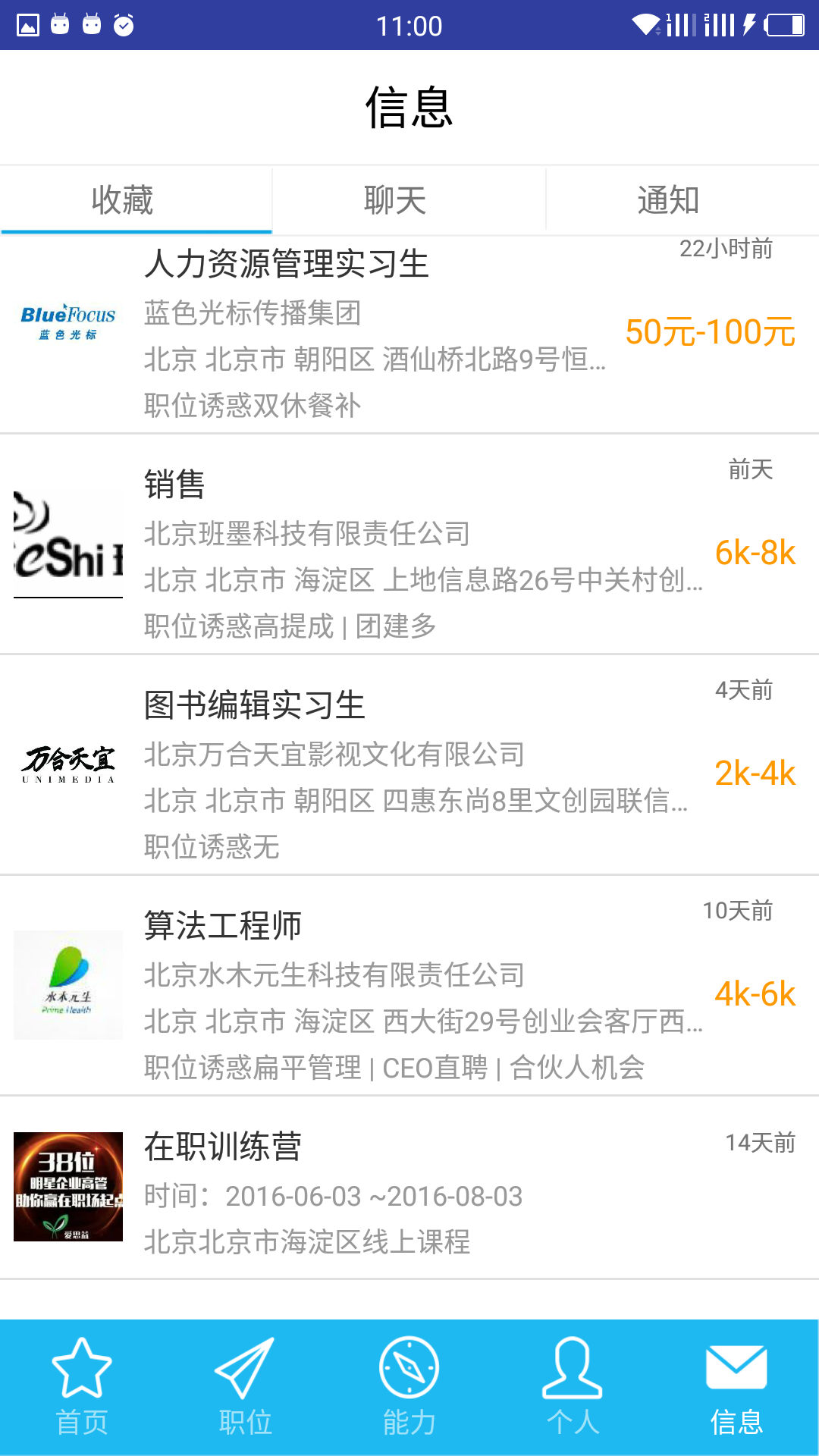This screenshot has width=819, height=1456.
Task: Select the 信息 tab in bottom bar
Action: (x=736, y=1388)
